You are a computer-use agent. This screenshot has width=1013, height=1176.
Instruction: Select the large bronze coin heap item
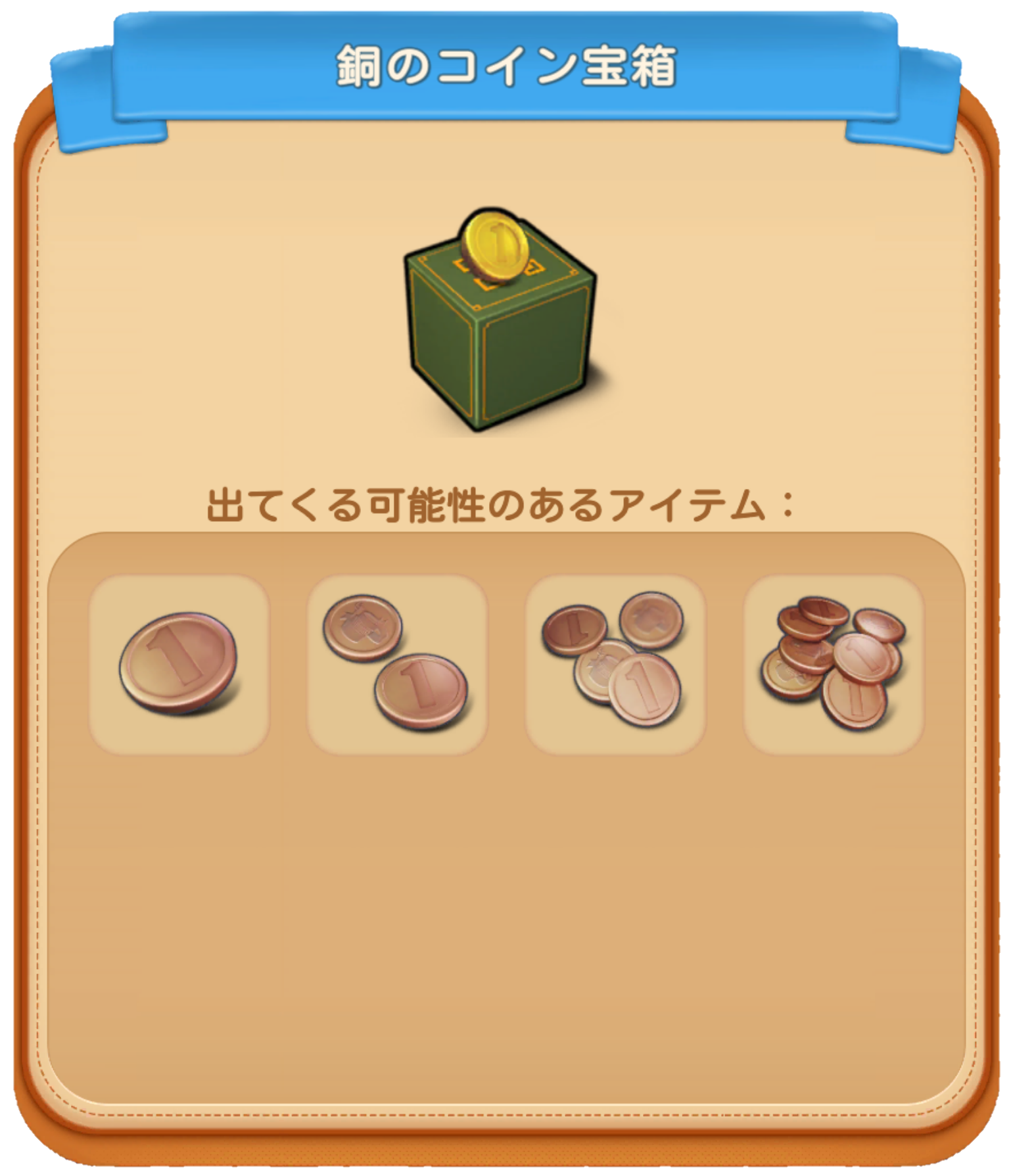tap(833, 664)
